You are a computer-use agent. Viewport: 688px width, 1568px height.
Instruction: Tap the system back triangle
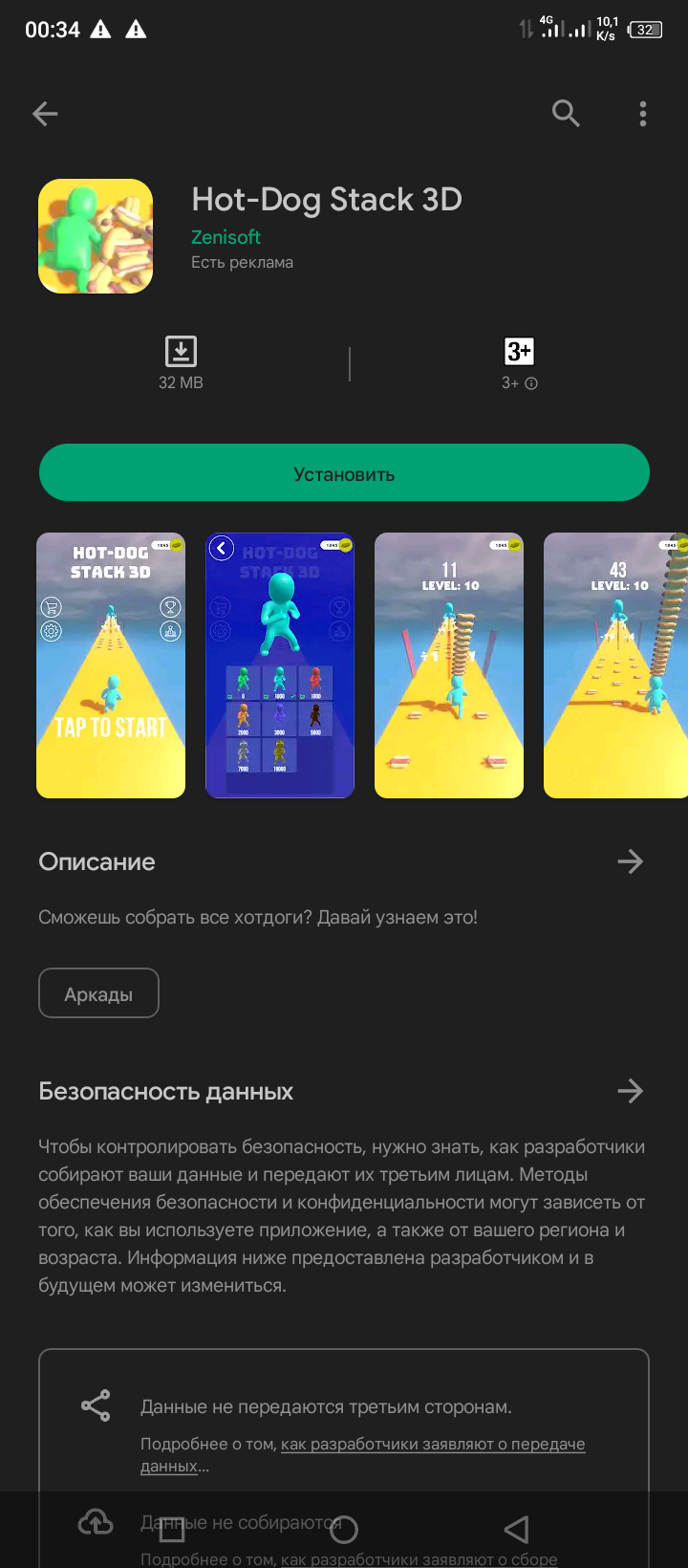coord(516,1530)
